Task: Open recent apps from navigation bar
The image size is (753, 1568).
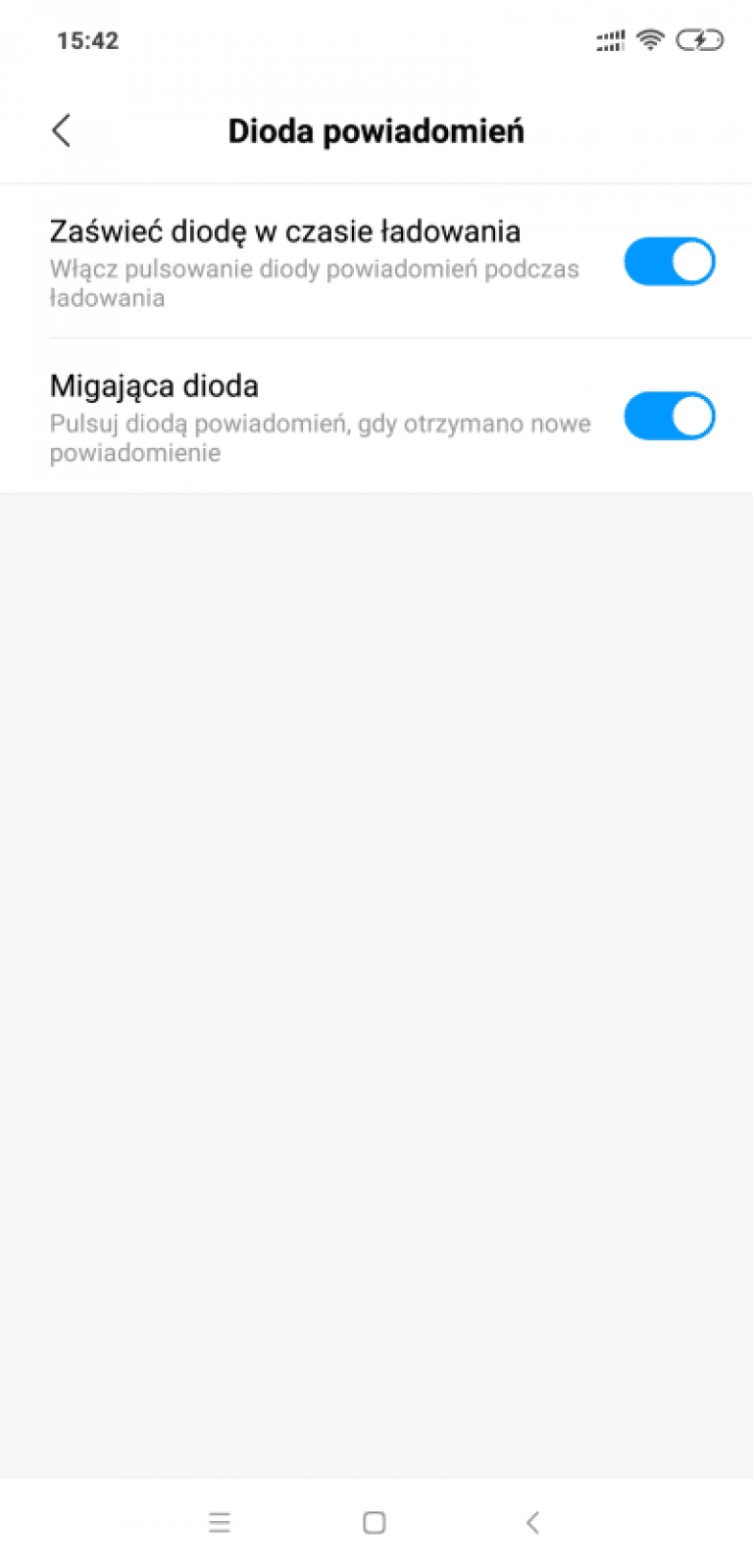Action: coord(220,1522)
